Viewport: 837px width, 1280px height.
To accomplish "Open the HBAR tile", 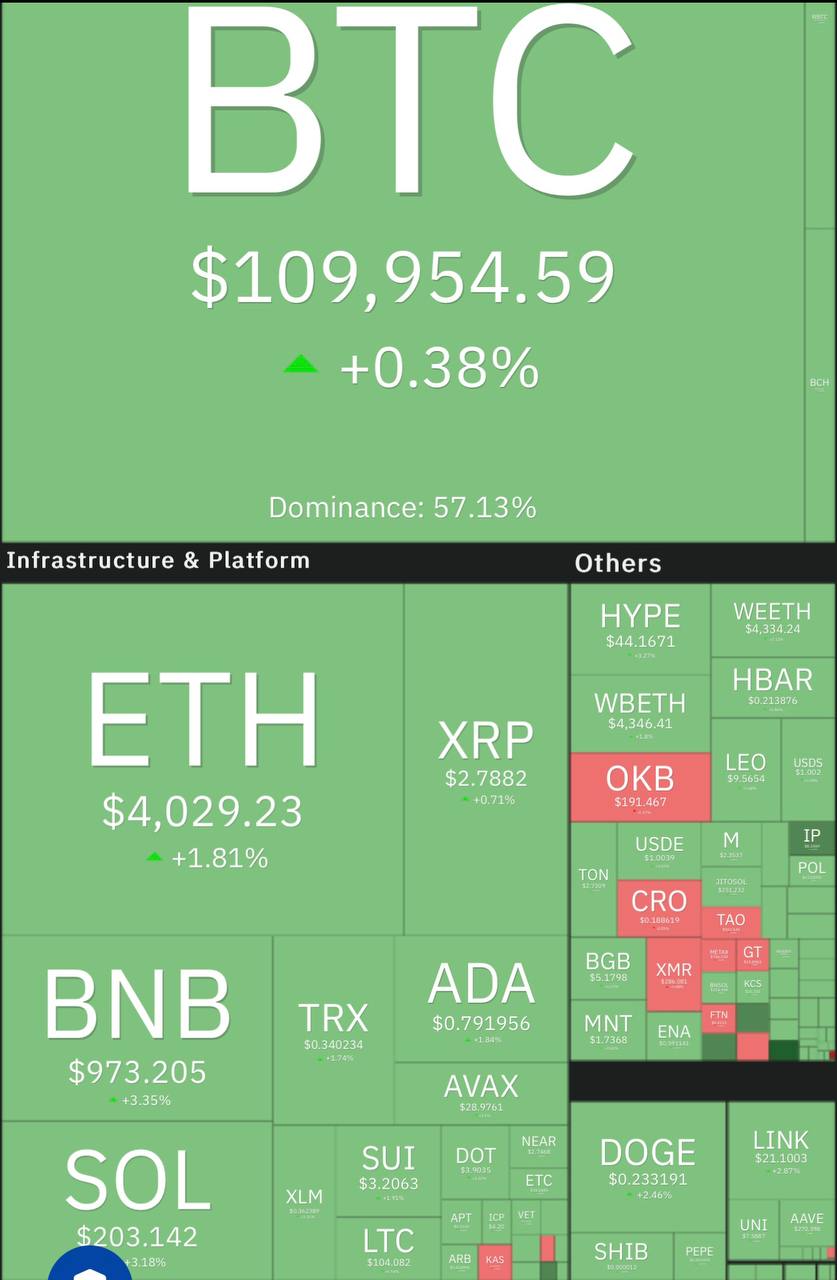I will 772,687.
